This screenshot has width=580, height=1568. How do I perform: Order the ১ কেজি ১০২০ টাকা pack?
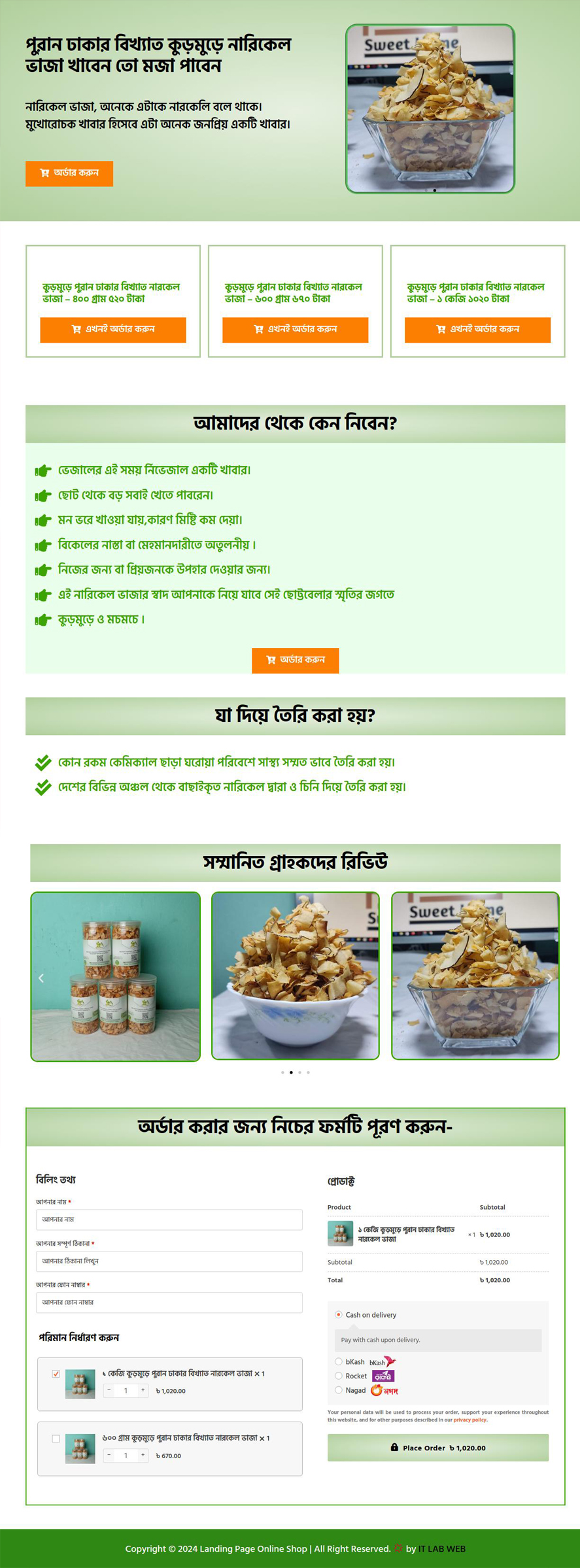477,330
